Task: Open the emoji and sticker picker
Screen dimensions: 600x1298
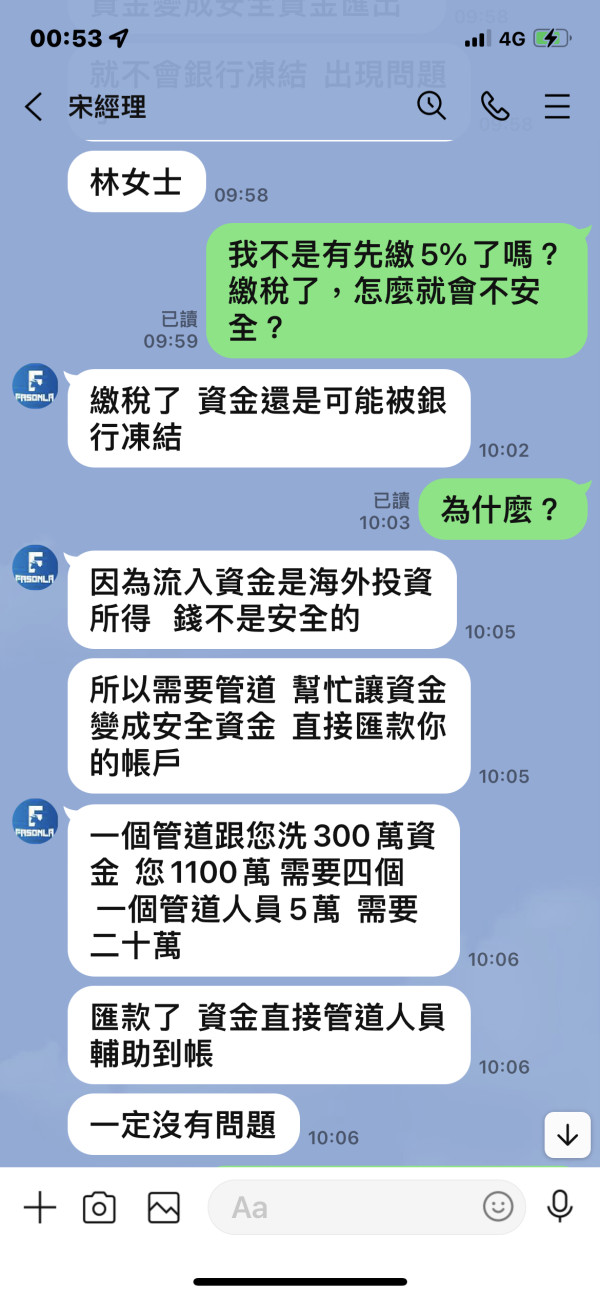Action: [x=498, y=1207]
